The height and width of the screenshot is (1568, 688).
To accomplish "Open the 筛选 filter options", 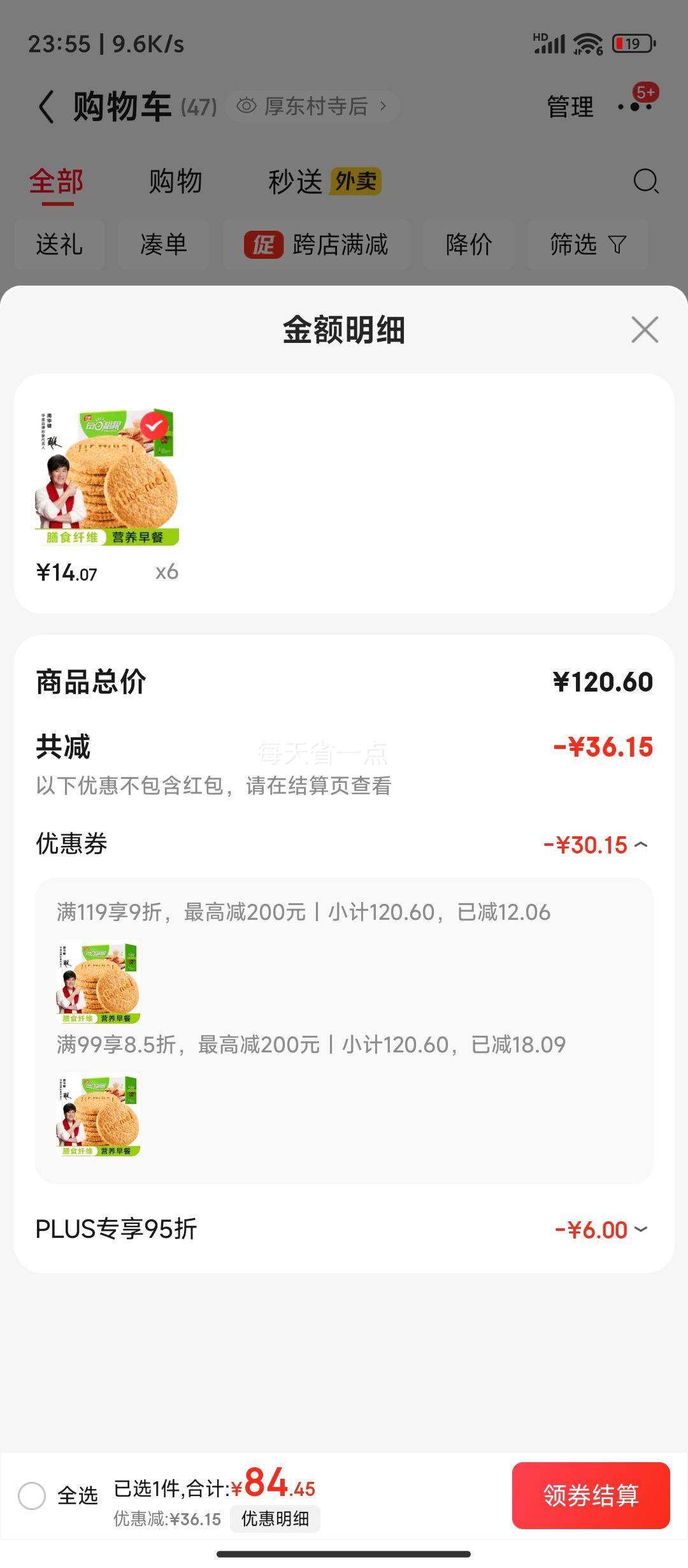I will 588,245.
